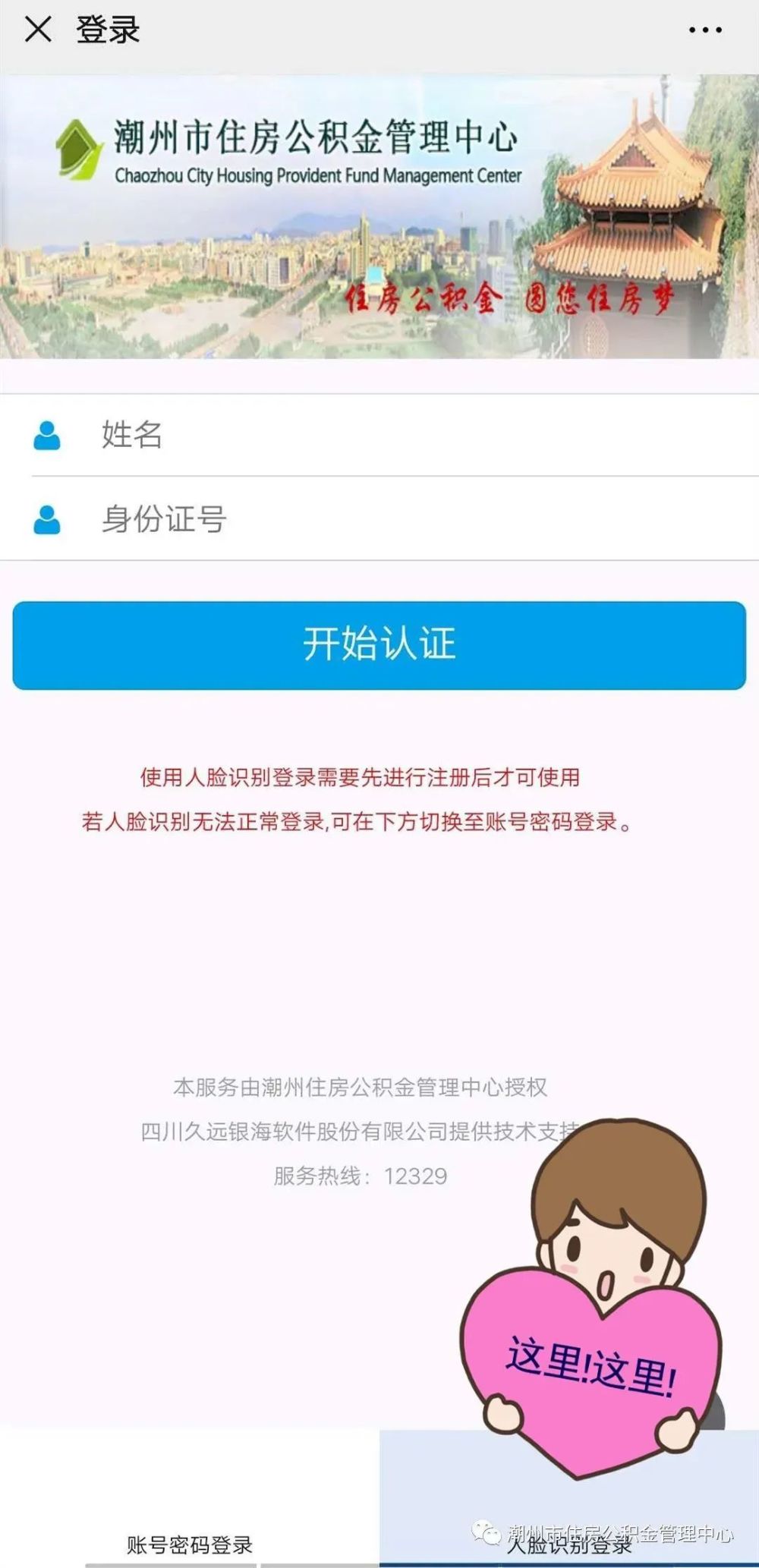Close the login page
This screenshot has height=1568, width=759.
coord(37,30)
